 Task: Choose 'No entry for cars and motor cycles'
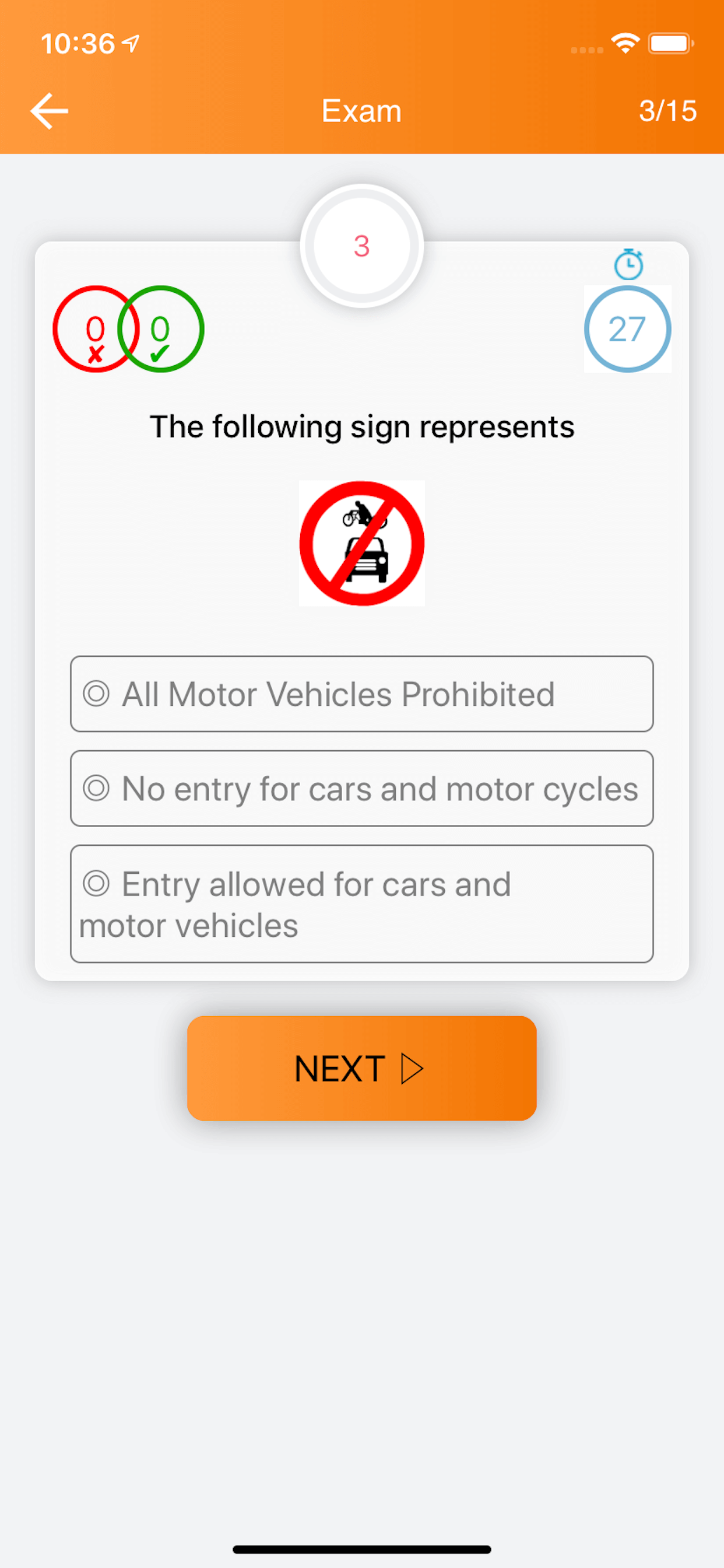coord(361,788)
